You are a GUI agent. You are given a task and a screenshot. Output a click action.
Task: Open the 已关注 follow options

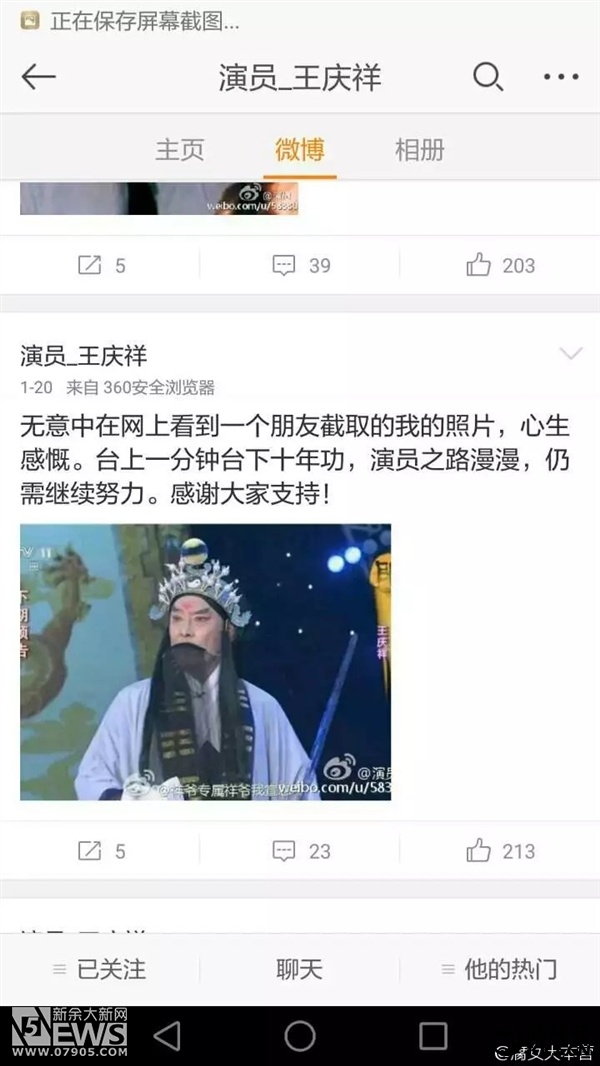(99, 969)
